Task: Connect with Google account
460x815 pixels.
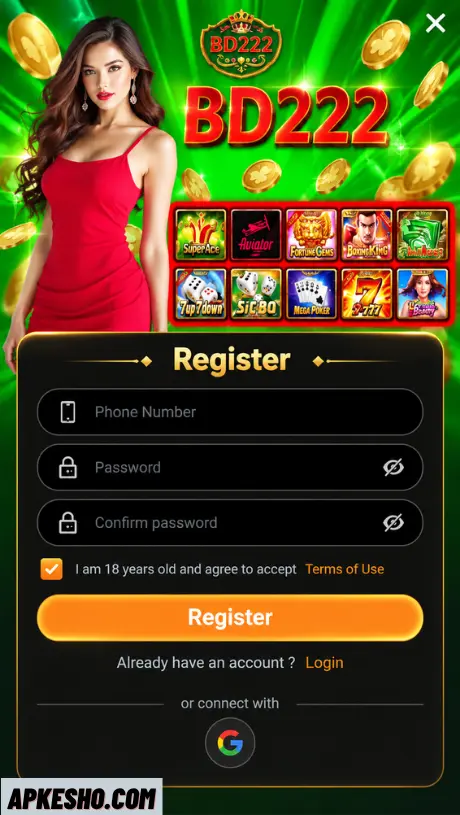Action: pyautogui.click(x=230, y=743)
